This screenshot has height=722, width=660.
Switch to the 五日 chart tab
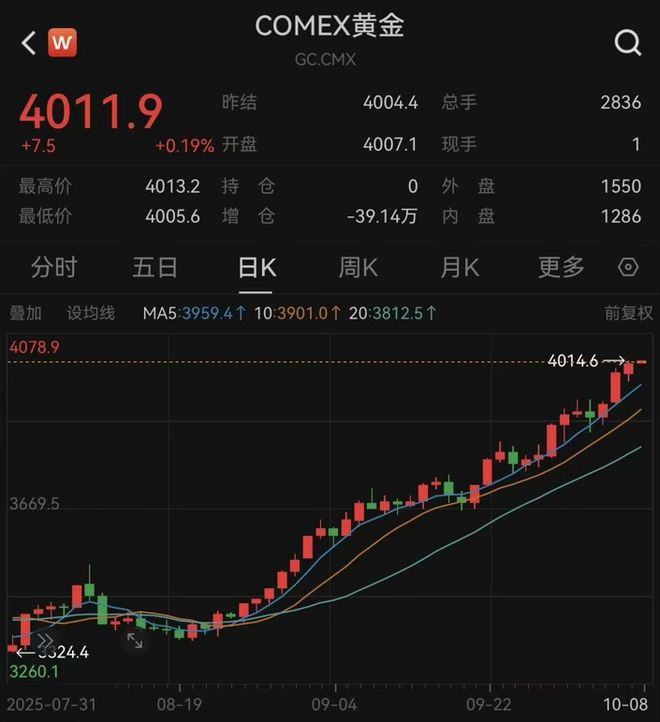[x=155, y=268]
